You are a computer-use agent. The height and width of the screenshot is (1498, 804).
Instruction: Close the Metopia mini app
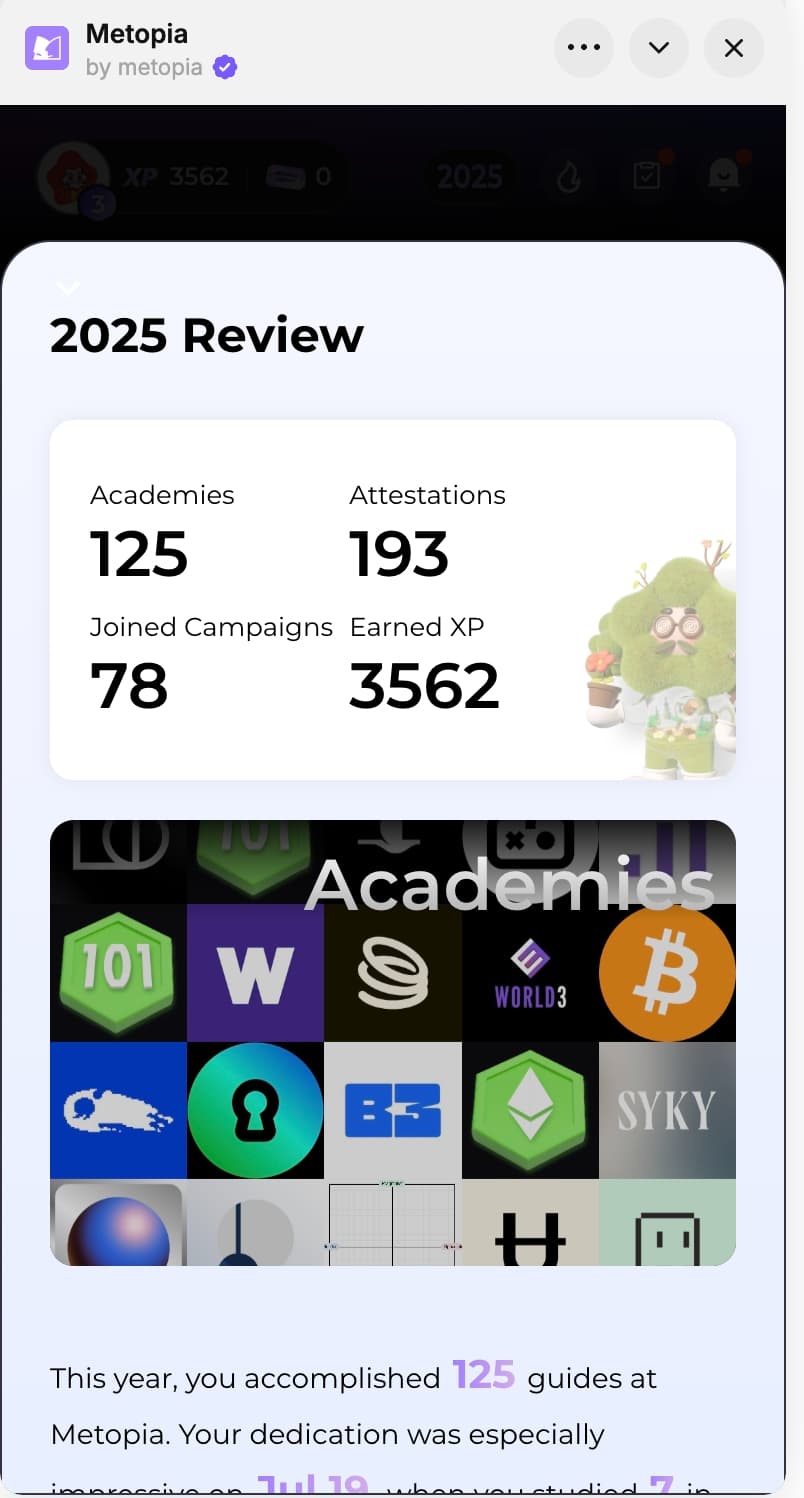(733, 48)
